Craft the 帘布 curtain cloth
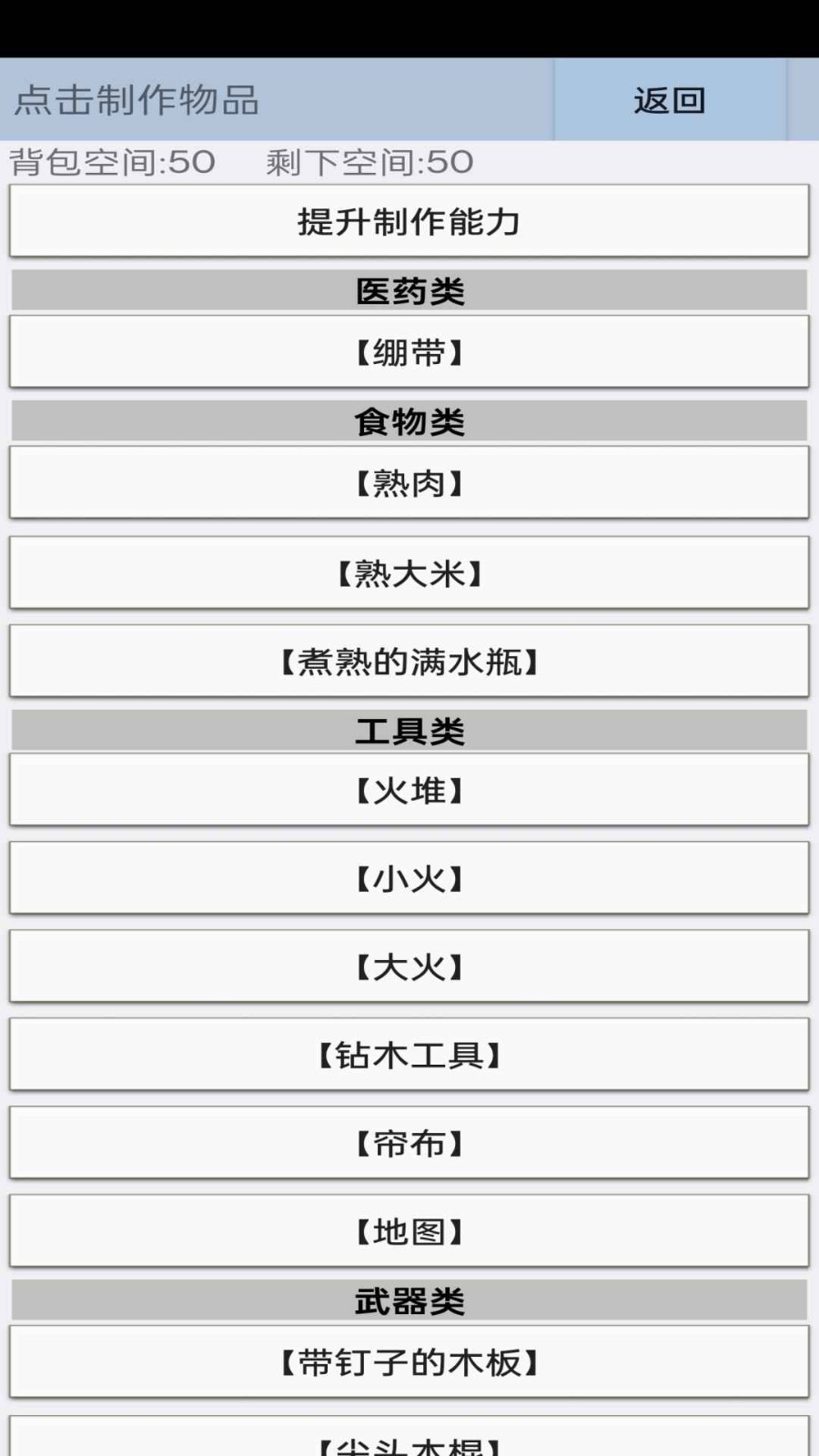This screenshot has width=819, height=1456. (x=409, y=1142)
